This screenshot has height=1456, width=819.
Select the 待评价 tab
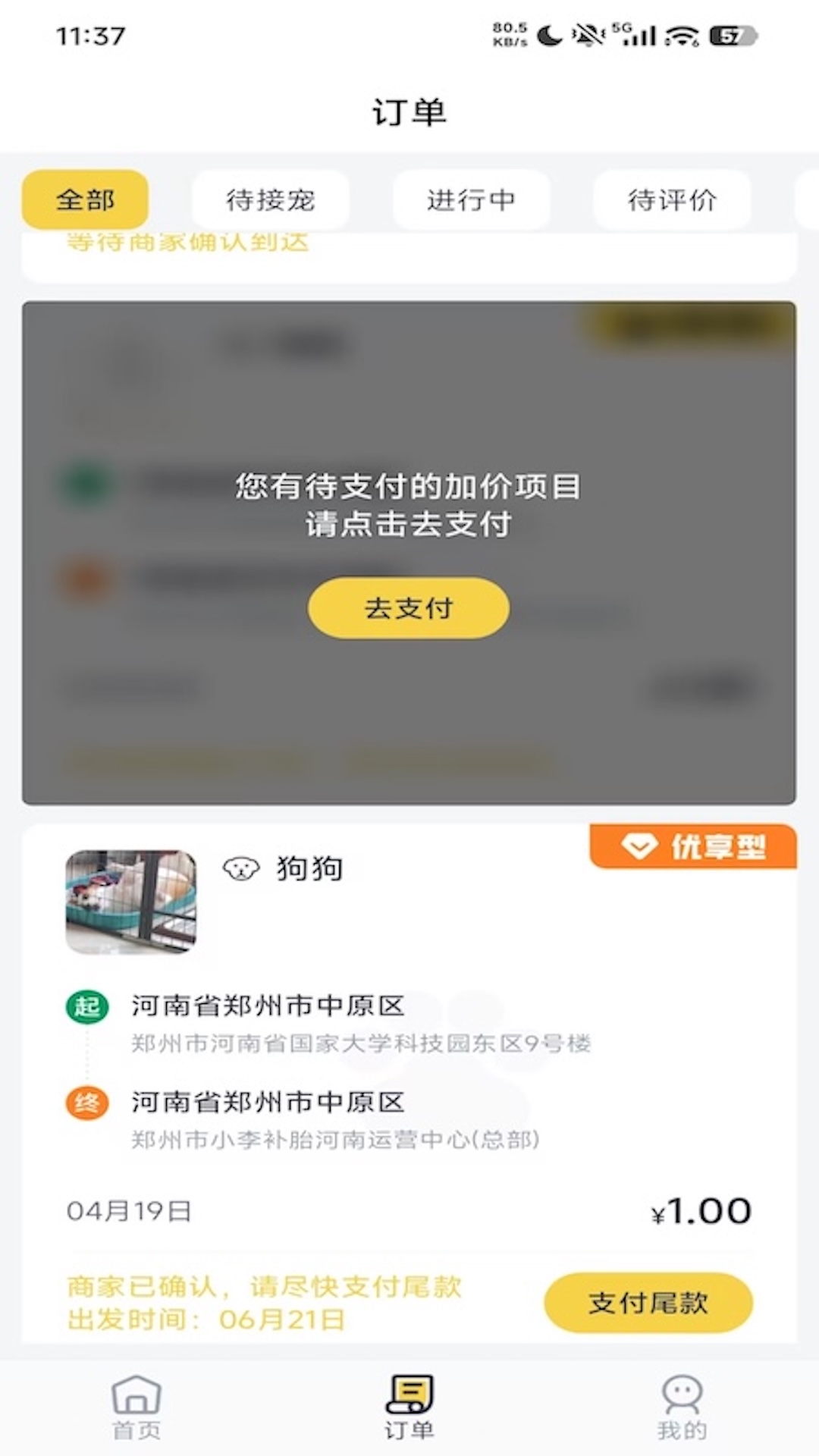point(673,199)
